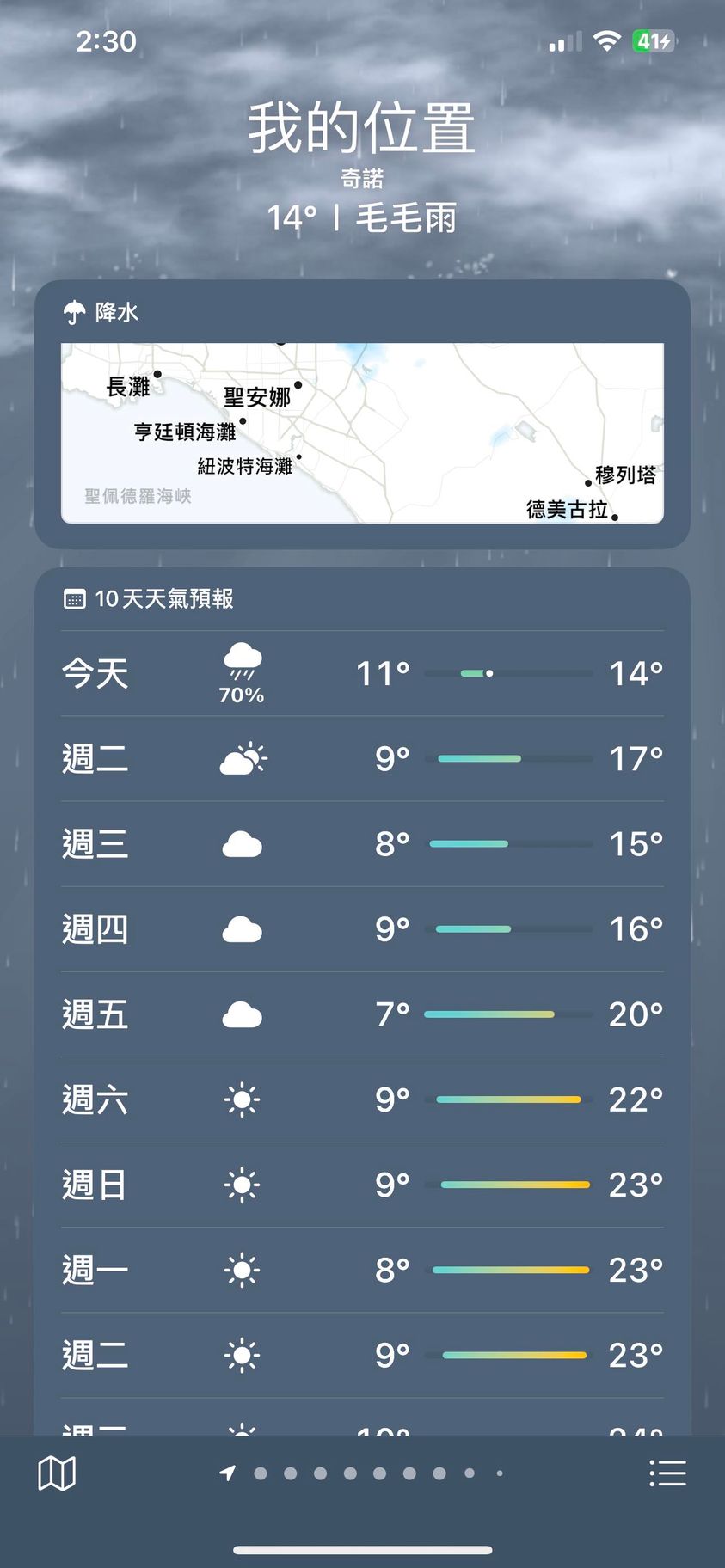This screenshot has width=725, height=1568.
Task: Open the precipitation map card
Action: coord(362,432)
